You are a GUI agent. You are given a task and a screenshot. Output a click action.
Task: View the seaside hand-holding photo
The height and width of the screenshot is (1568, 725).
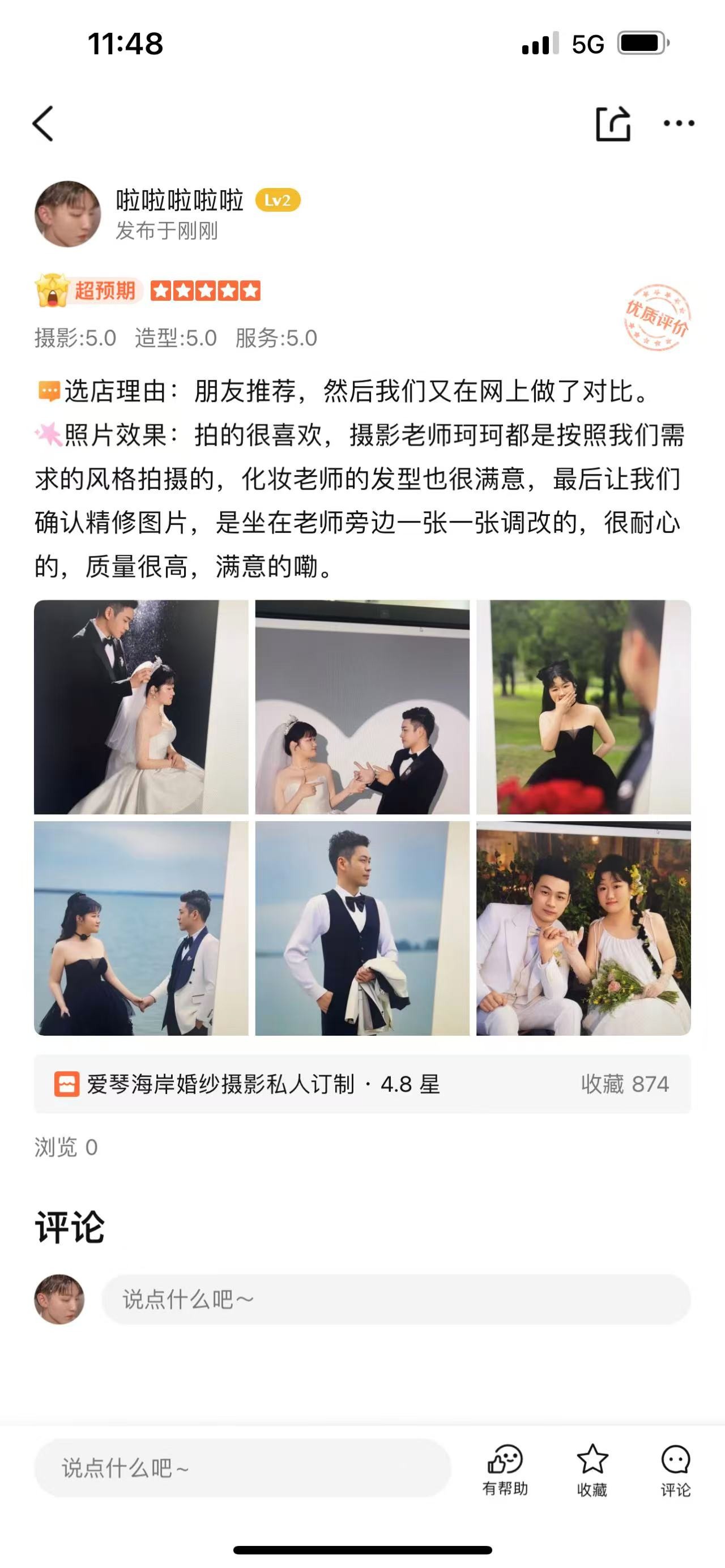(141, 928)
